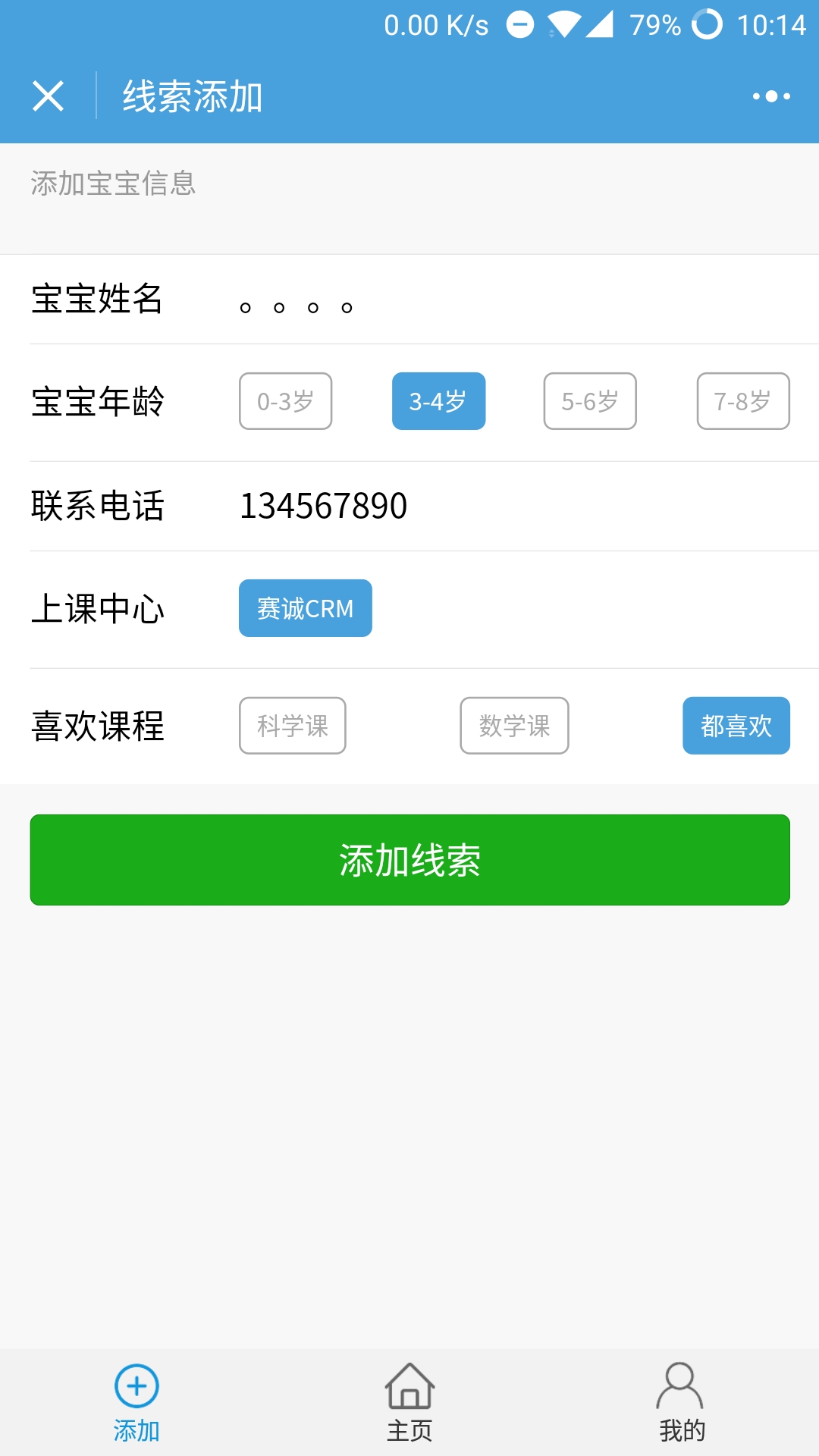Image resolution: width=819 pixels, height=1456 pixels.
Task: Switch to the 添加 tab
Action: click(136, 1403)
